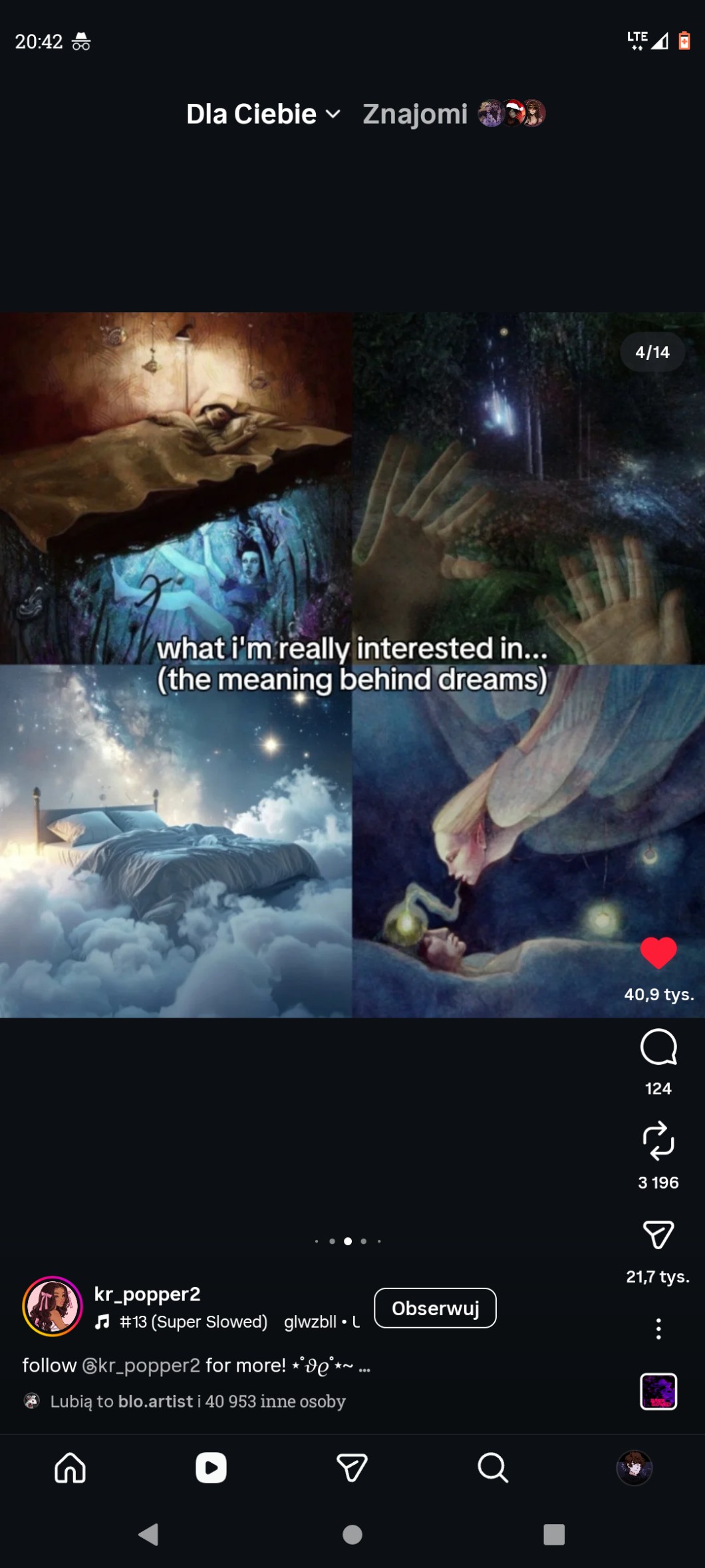
Task: Open kr_popper2 profile picture
Action: 53,1306
